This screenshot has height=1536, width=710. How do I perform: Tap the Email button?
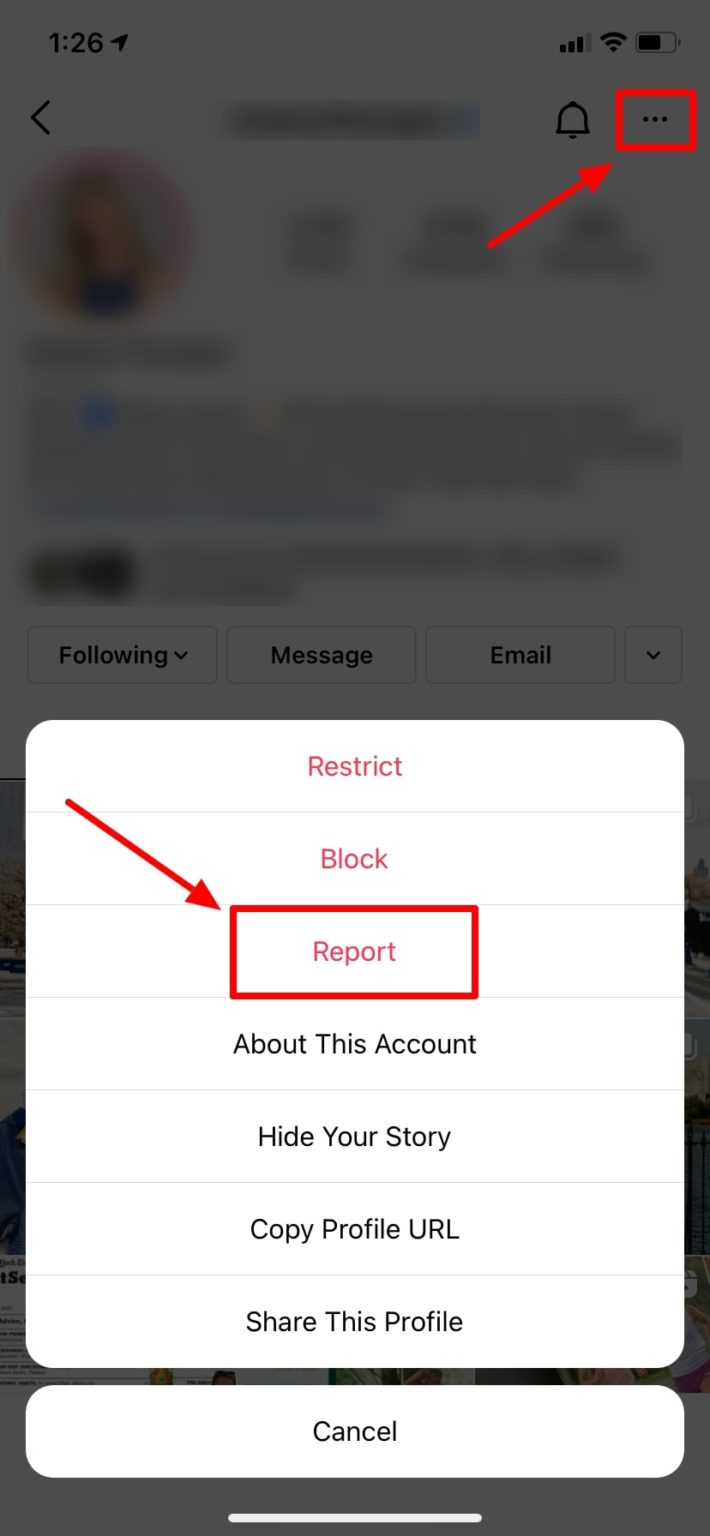(520, 655)
